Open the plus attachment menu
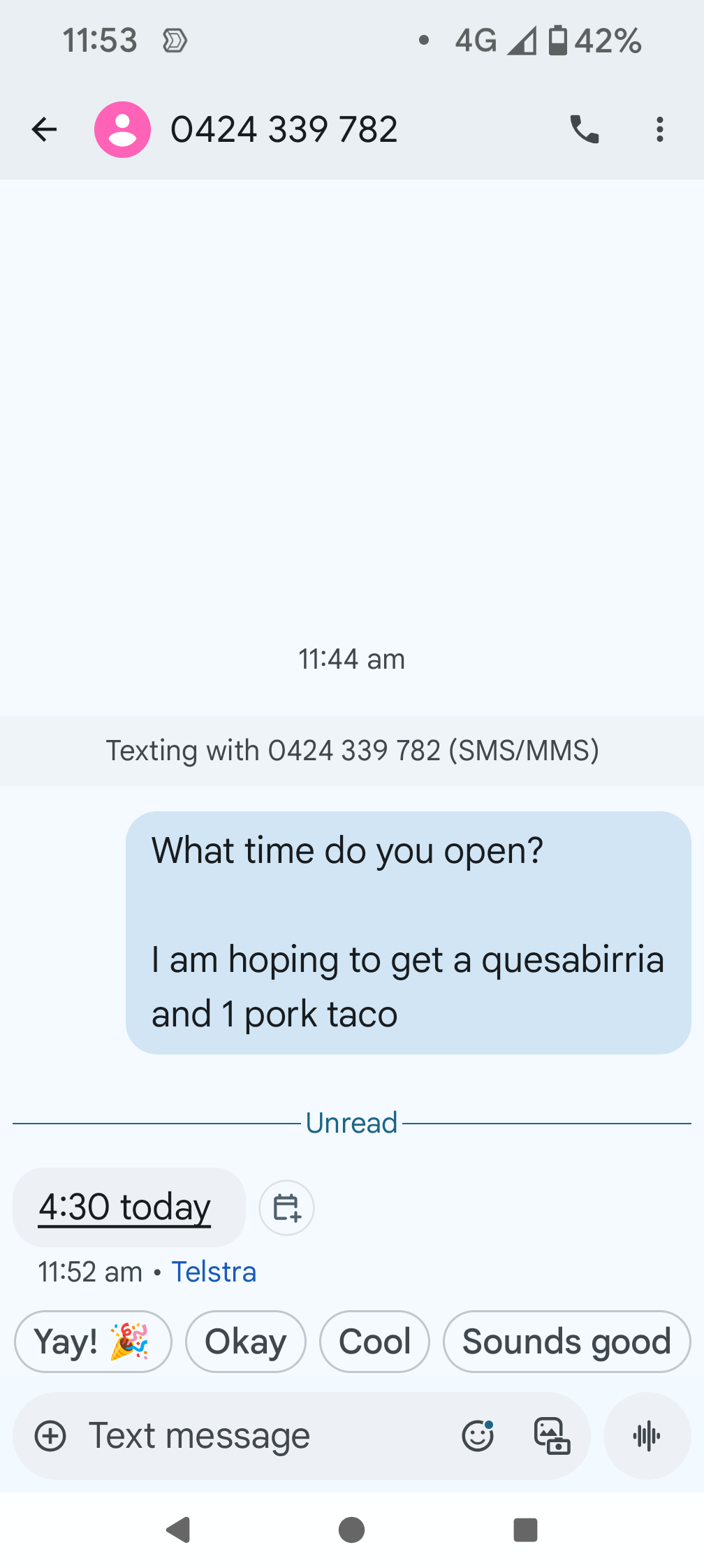704x1568 pixels. (50, 1437)
